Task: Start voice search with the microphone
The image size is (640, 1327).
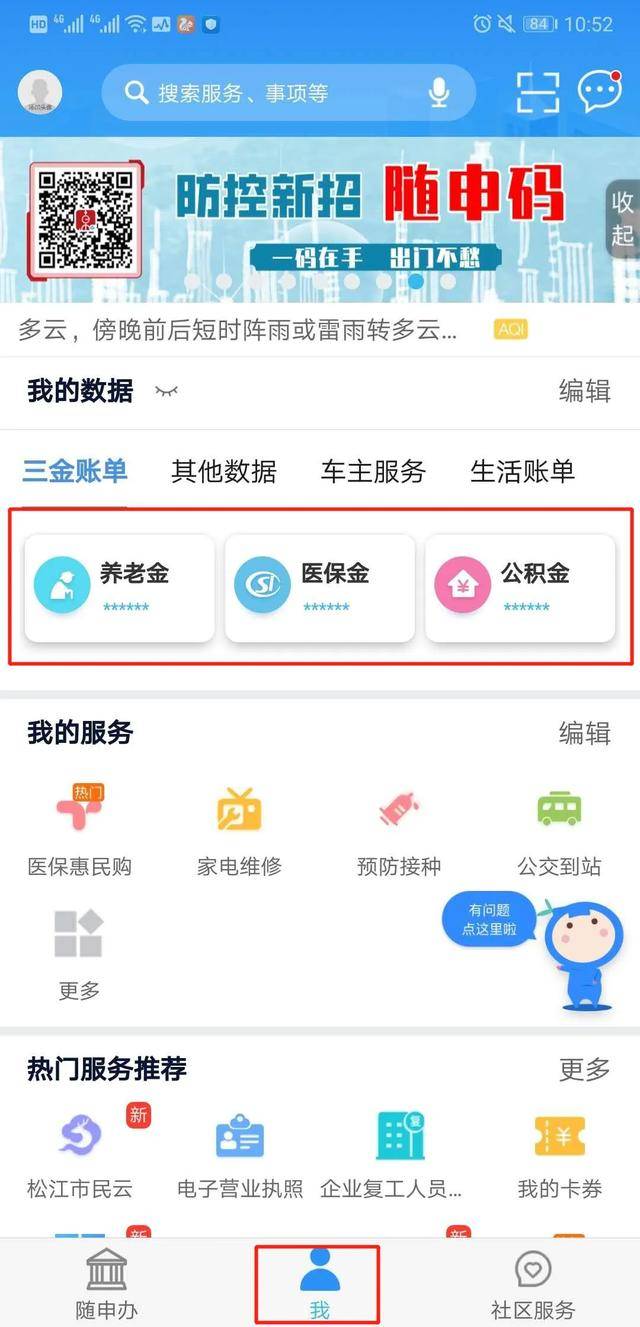Action: 439,93
